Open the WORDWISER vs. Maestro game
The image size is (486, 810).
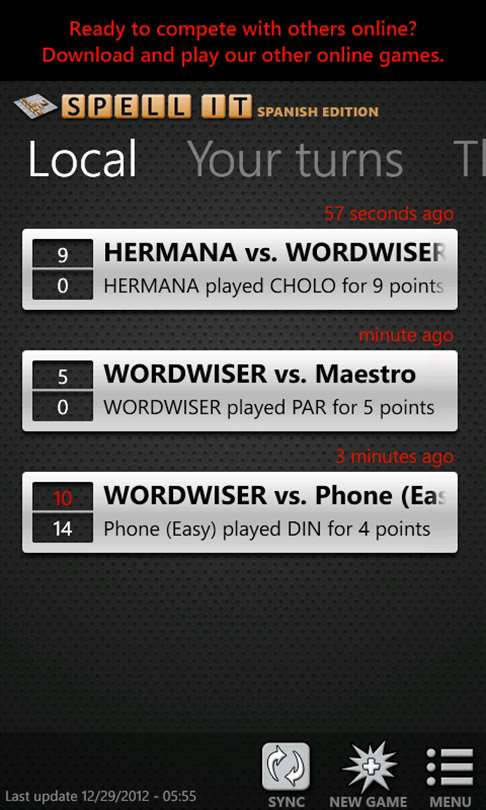(240, 391)
